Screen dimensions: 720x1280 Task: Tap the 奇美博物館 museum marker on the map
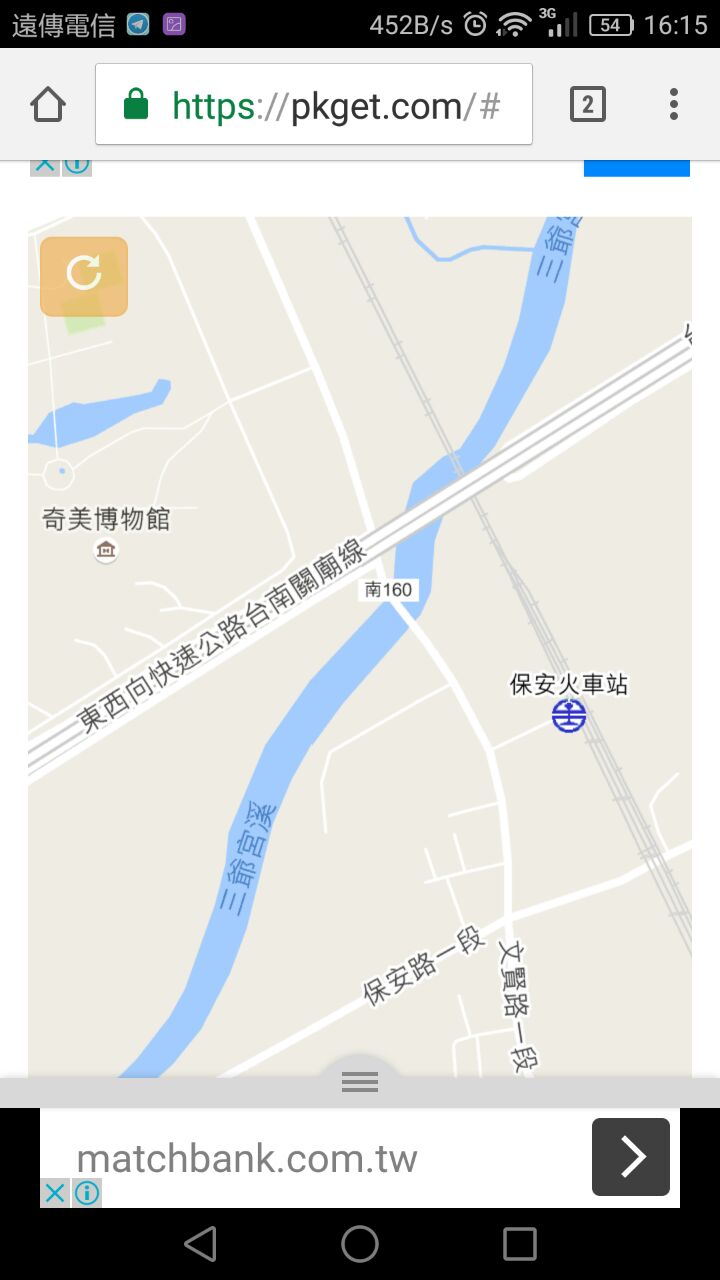coord(106,550)
